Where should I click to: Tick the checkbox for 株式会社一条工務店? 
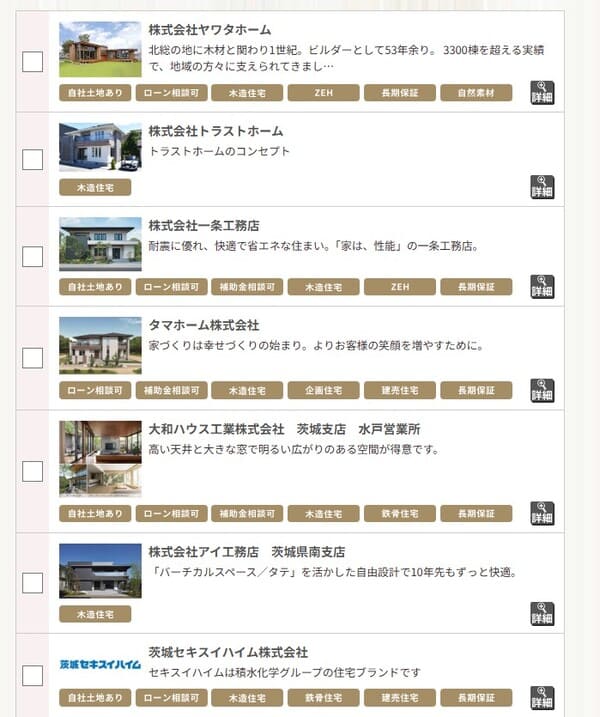(x=33, y=257)
